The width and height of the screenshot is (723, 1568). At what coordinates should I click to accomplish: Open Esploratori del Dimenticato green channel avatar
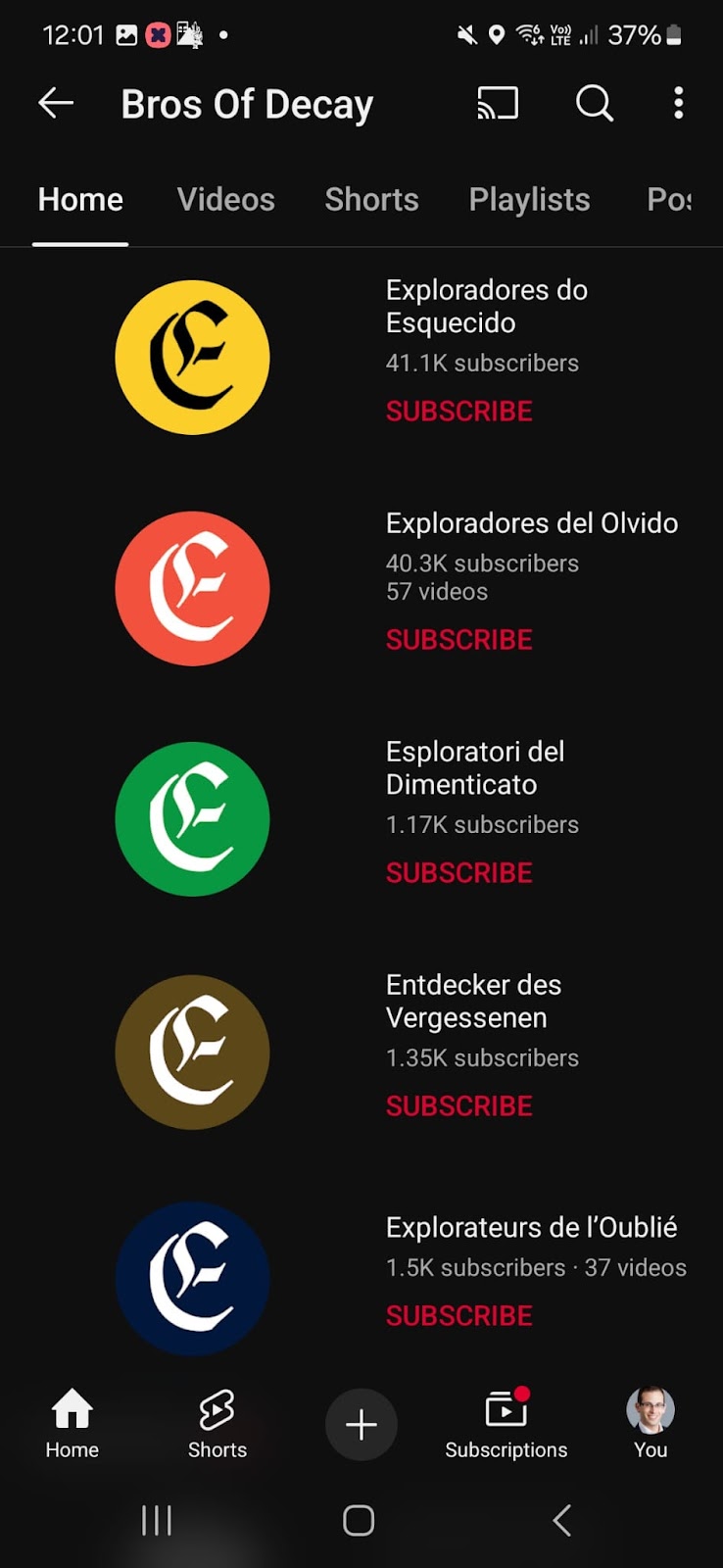(192, 819)
